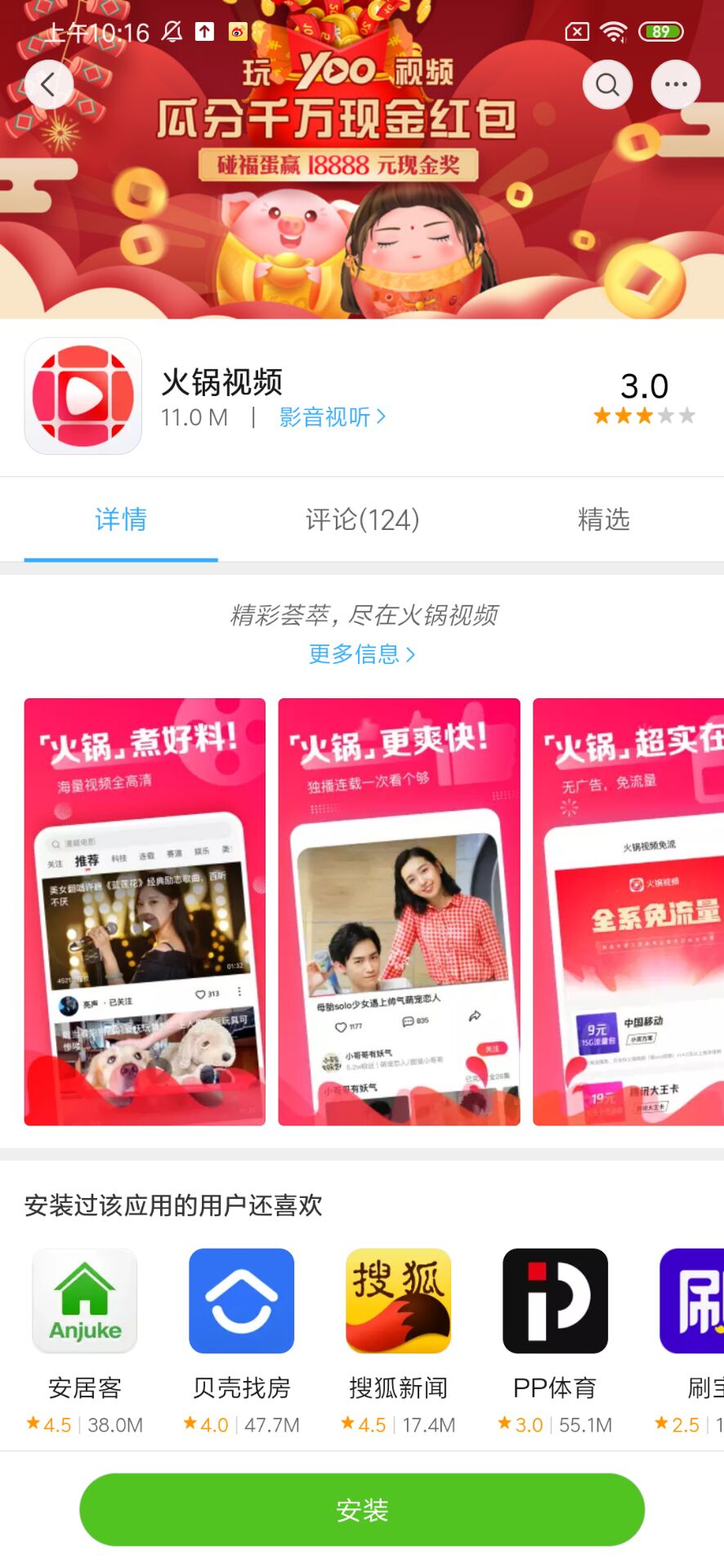
Task: Expand 更多信息 for more details
Action: pos(362,654)
